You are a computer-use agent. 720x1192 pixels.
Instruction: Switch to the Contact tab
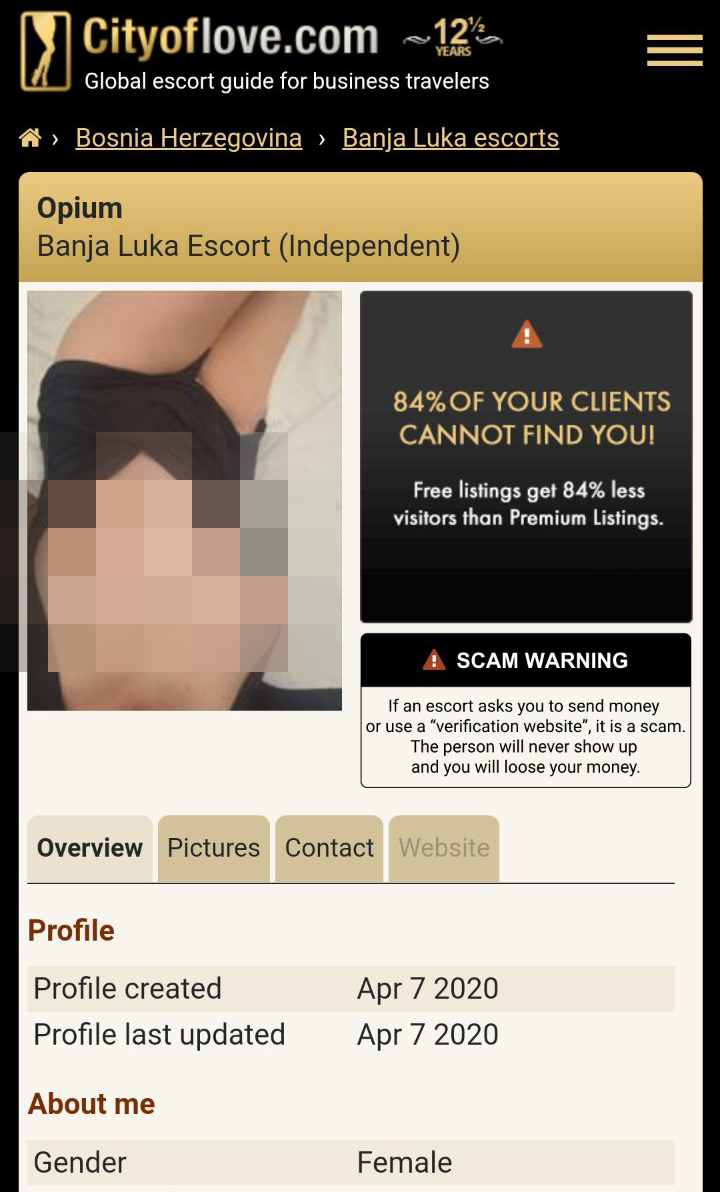click(329, 848)
